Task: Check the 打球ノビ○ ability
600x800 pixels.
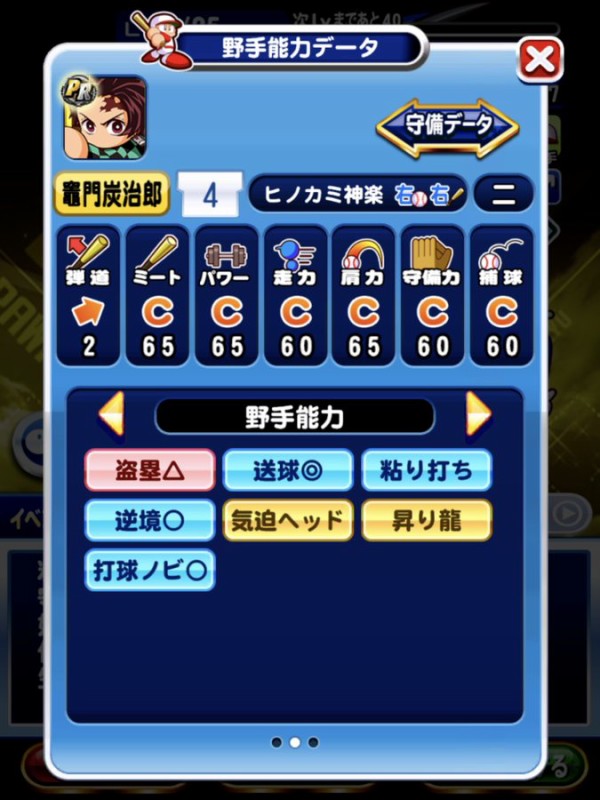Action: (x=150, y=569)
